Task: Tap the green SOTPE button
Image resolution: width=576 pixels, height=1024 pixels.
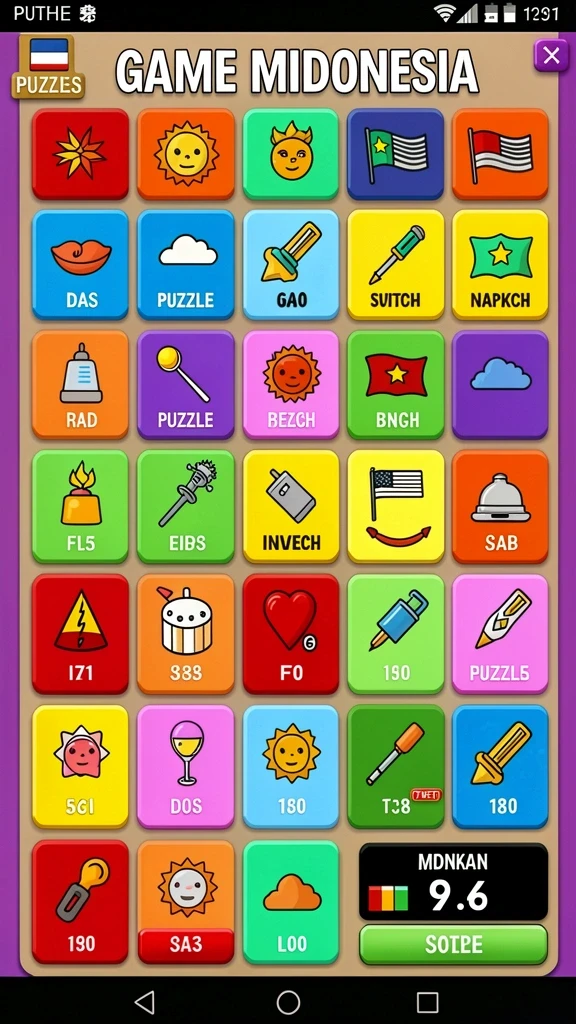Action: [453, 944]
